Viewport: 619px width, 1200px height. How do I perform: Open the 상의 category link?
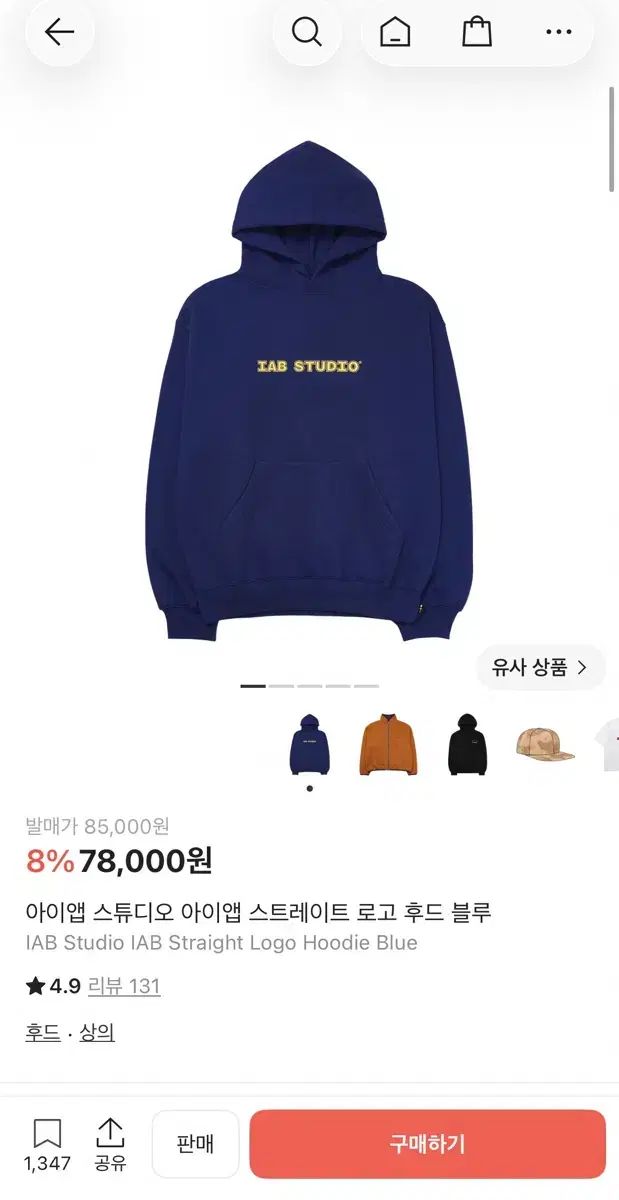click(97, 1033)
